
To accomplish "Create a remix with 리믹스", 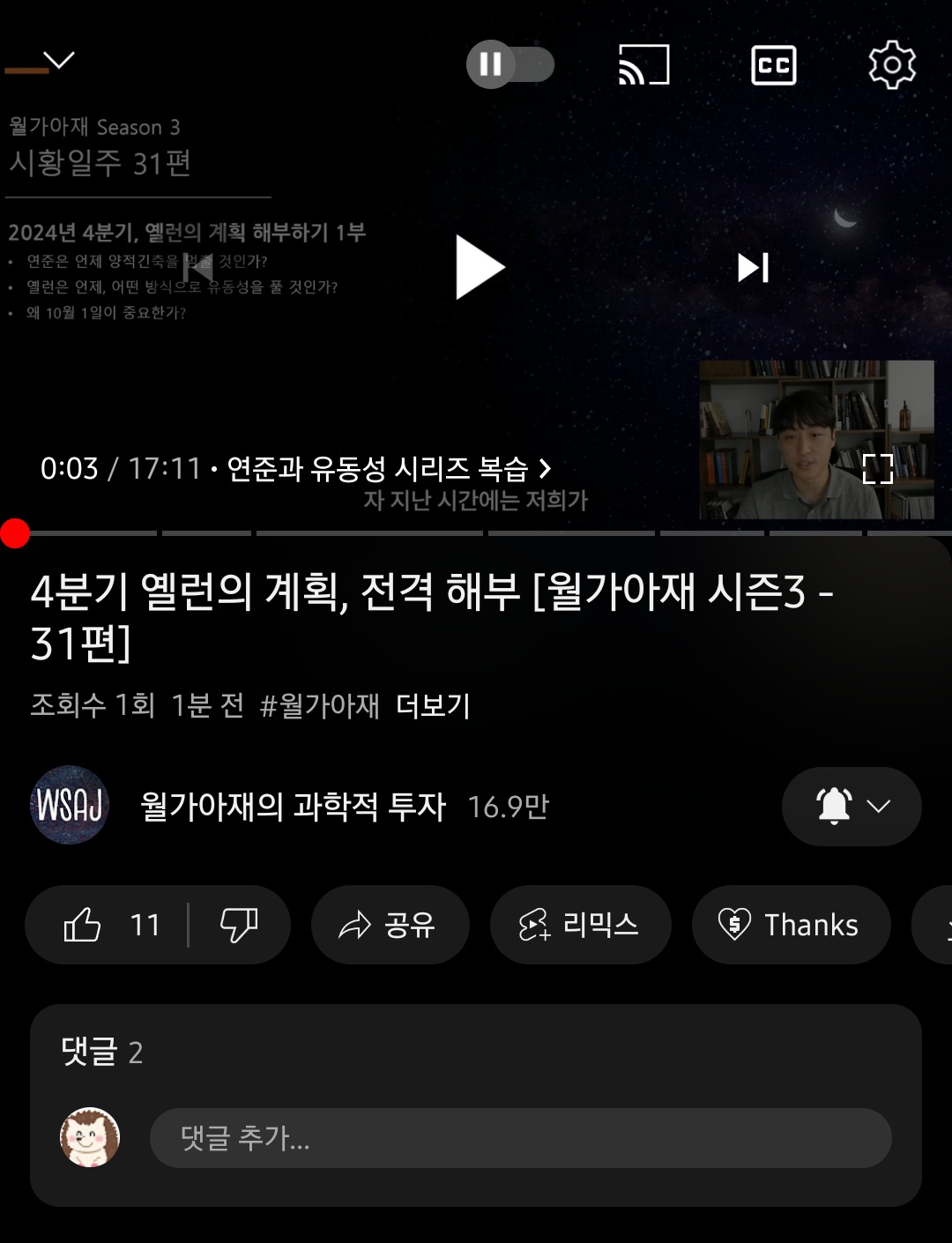I will click(x=580, y=925).
